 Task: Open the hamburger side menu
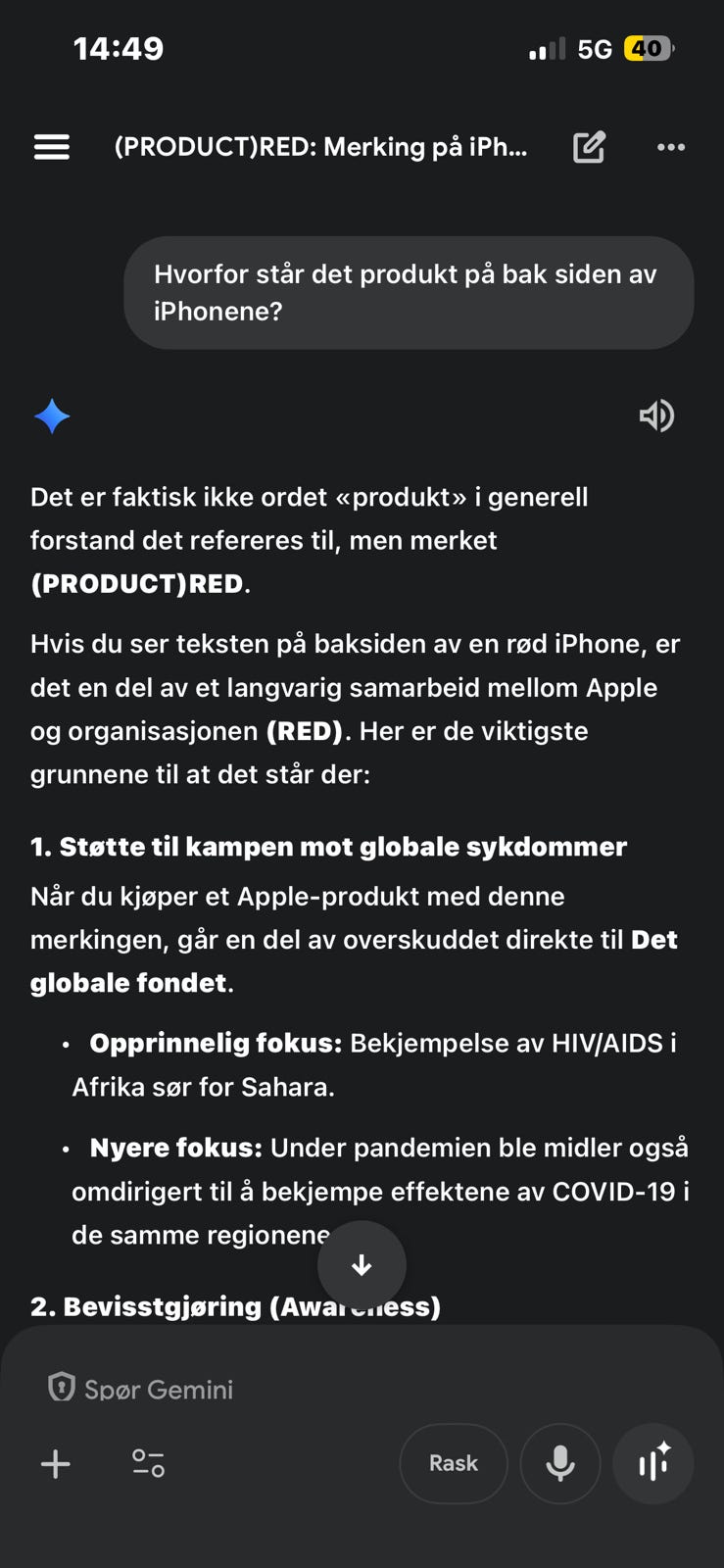[52, 147]
